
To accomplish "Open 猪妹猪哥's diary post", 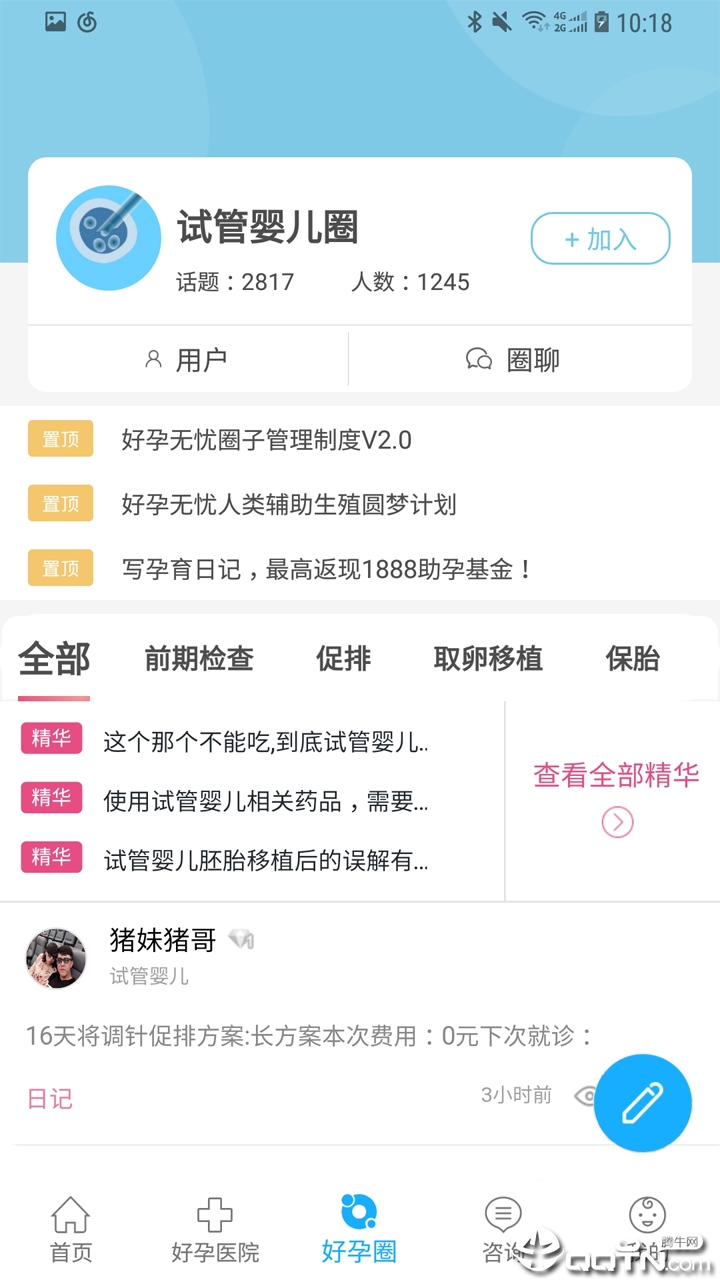I will [x=310, y=1035].
